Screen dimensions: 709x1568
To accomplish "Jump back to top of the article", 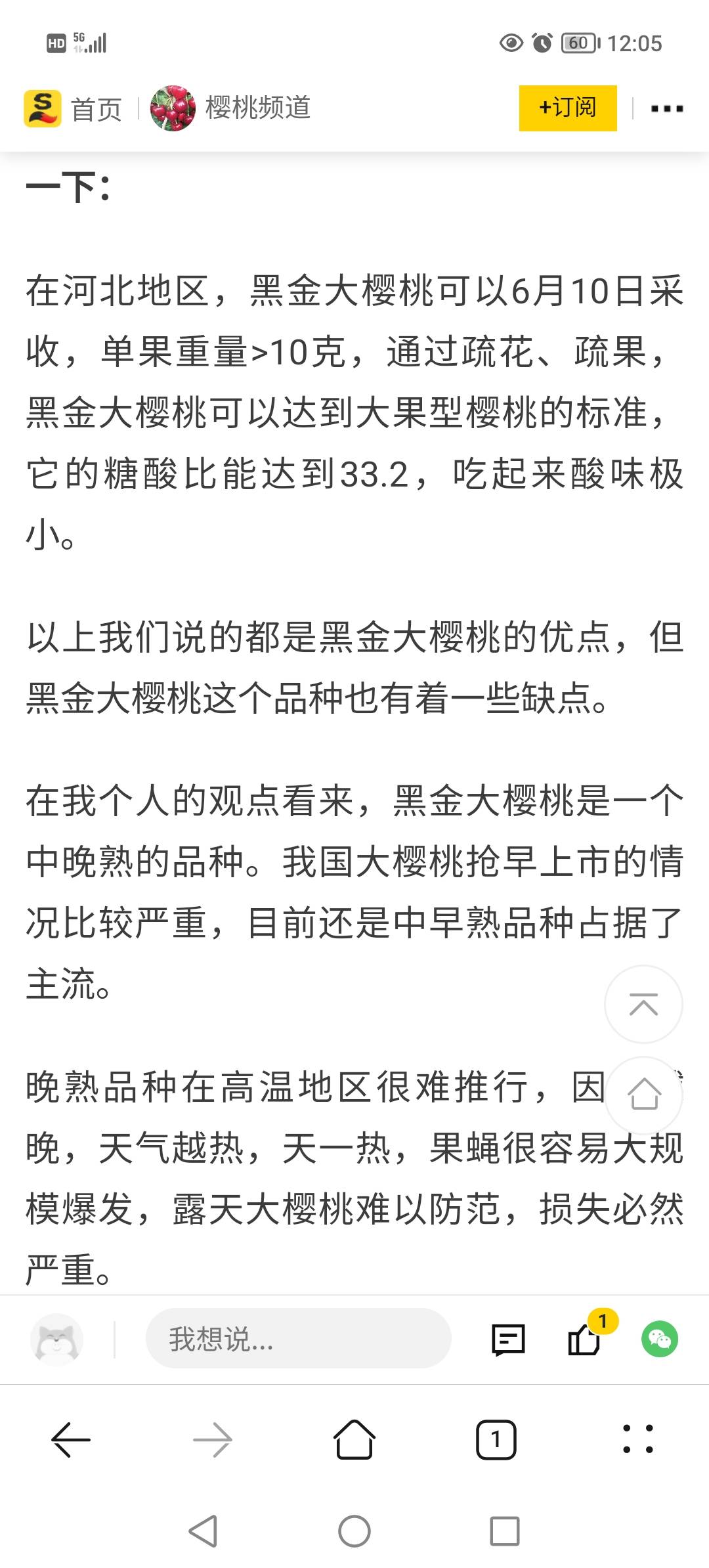I will pyautogui.click(x=643, y=1004).
